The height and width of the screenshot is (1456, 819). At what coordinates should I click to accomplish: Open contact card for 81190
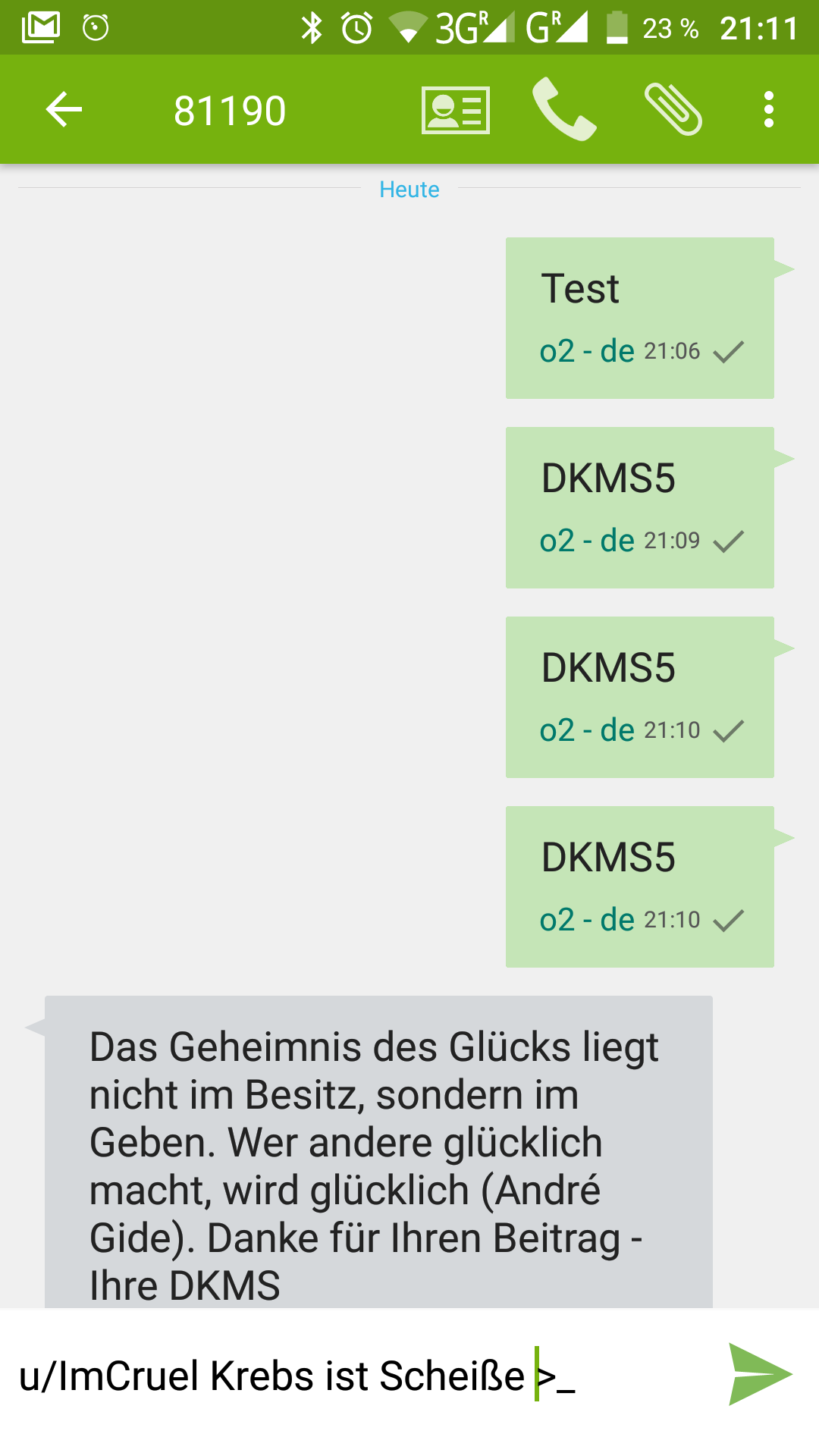point(456,110)
